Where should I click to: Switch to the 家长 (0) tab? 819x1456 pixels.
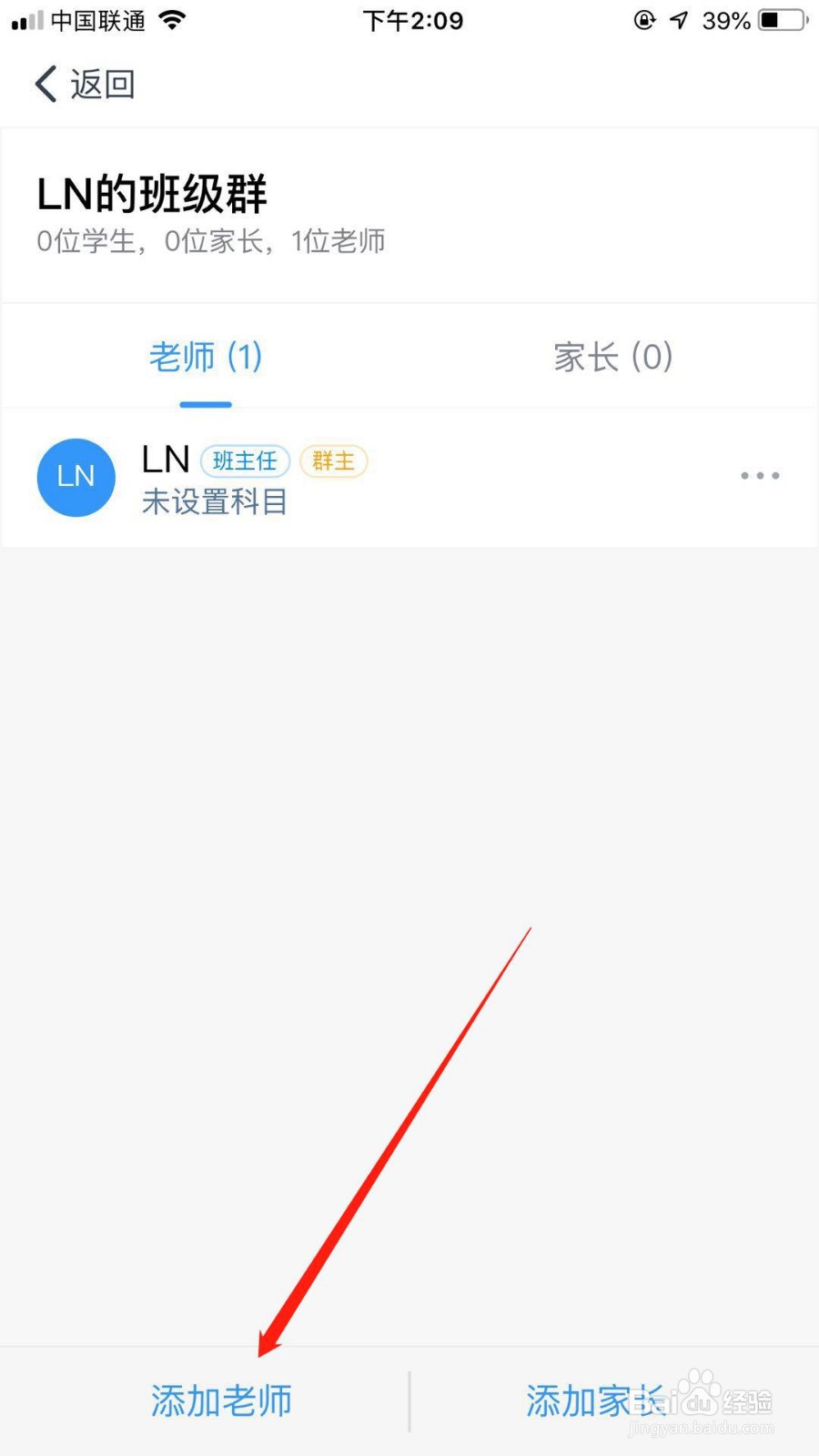(612, 357)
